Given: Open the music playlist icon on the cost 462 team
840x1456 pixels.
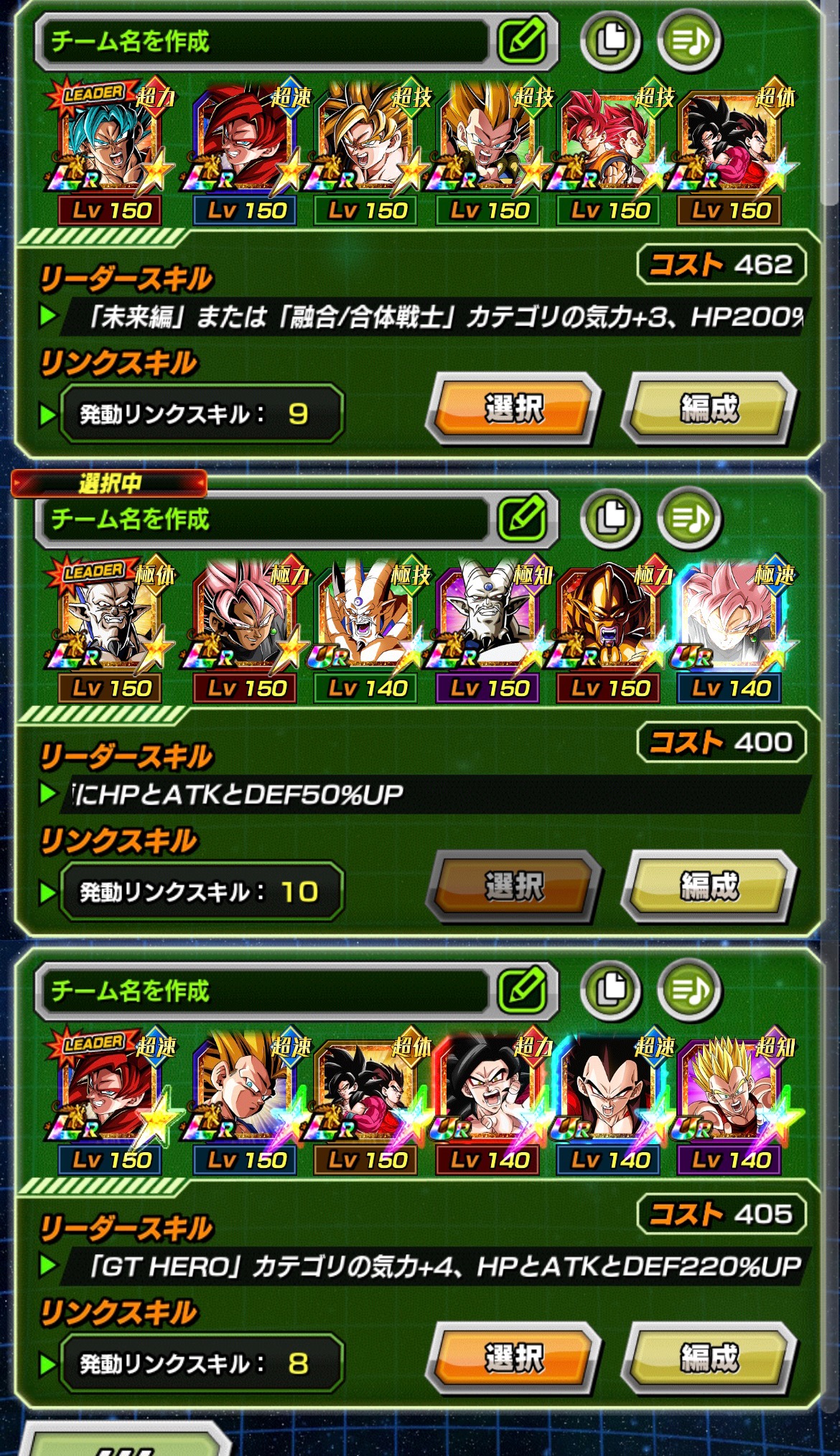Looking at the screenshot, I should pos(689,40).
